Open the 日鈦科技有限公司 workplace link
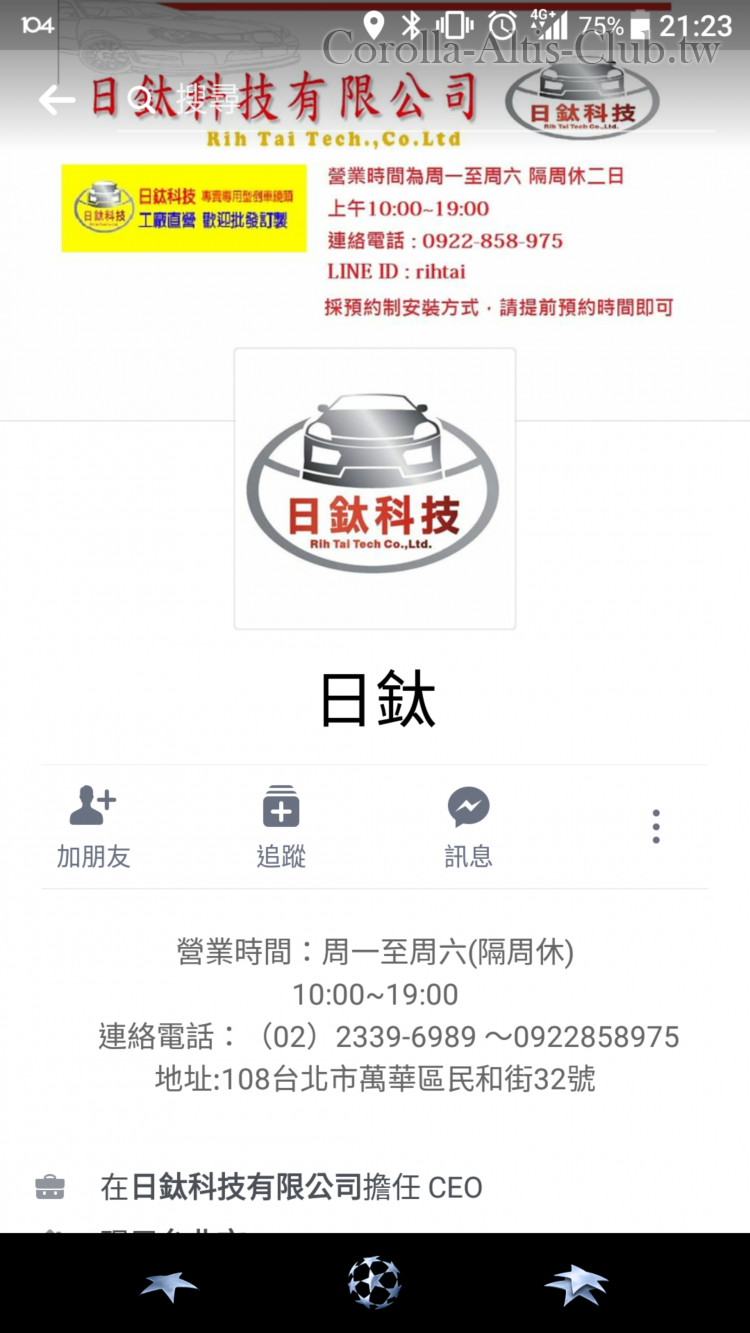 click(246, 1187)
